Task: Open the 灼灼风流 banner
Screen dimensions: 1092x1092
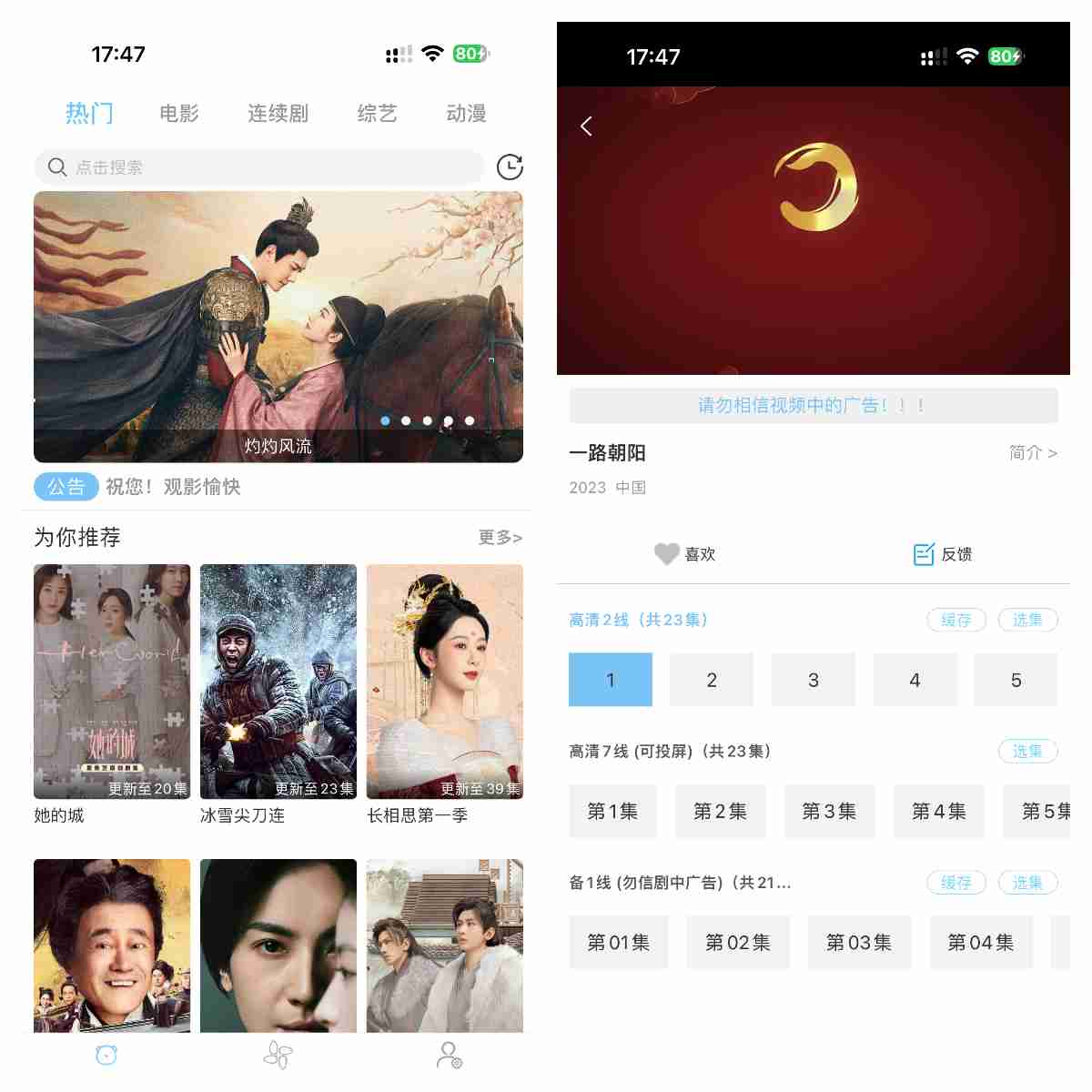Action: (x=278, y=326)
